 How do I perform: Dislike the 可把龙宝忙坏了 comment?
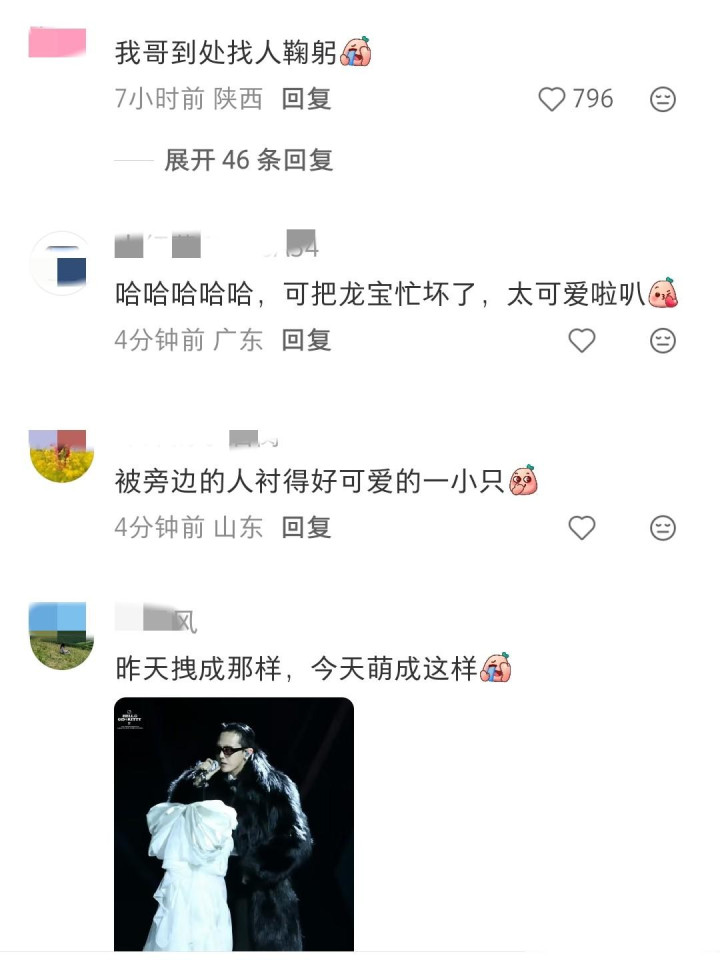click(x=663, y=341)
